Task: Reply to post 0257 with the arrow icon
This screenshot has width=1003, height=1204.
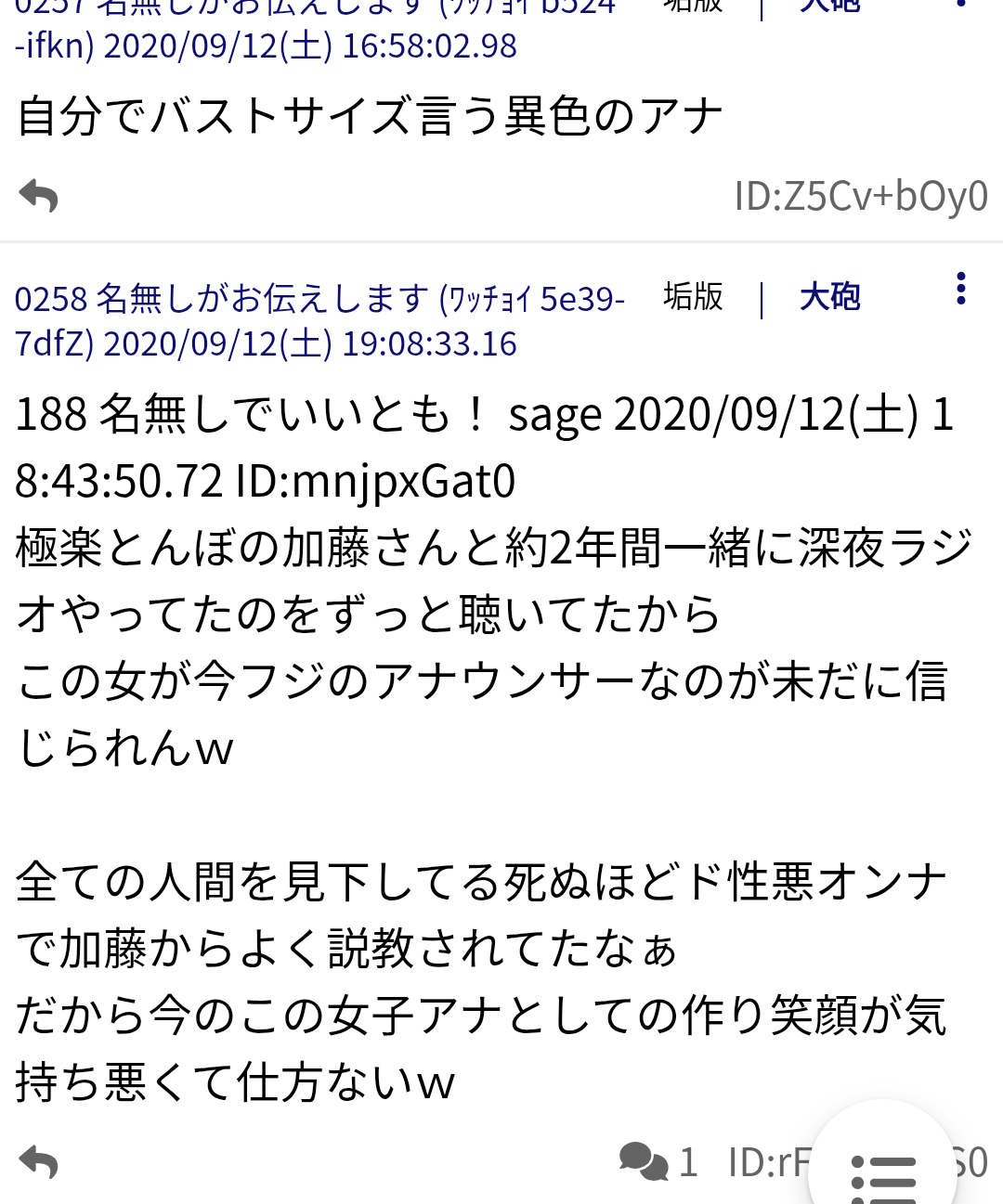Action: click(38, 196)
